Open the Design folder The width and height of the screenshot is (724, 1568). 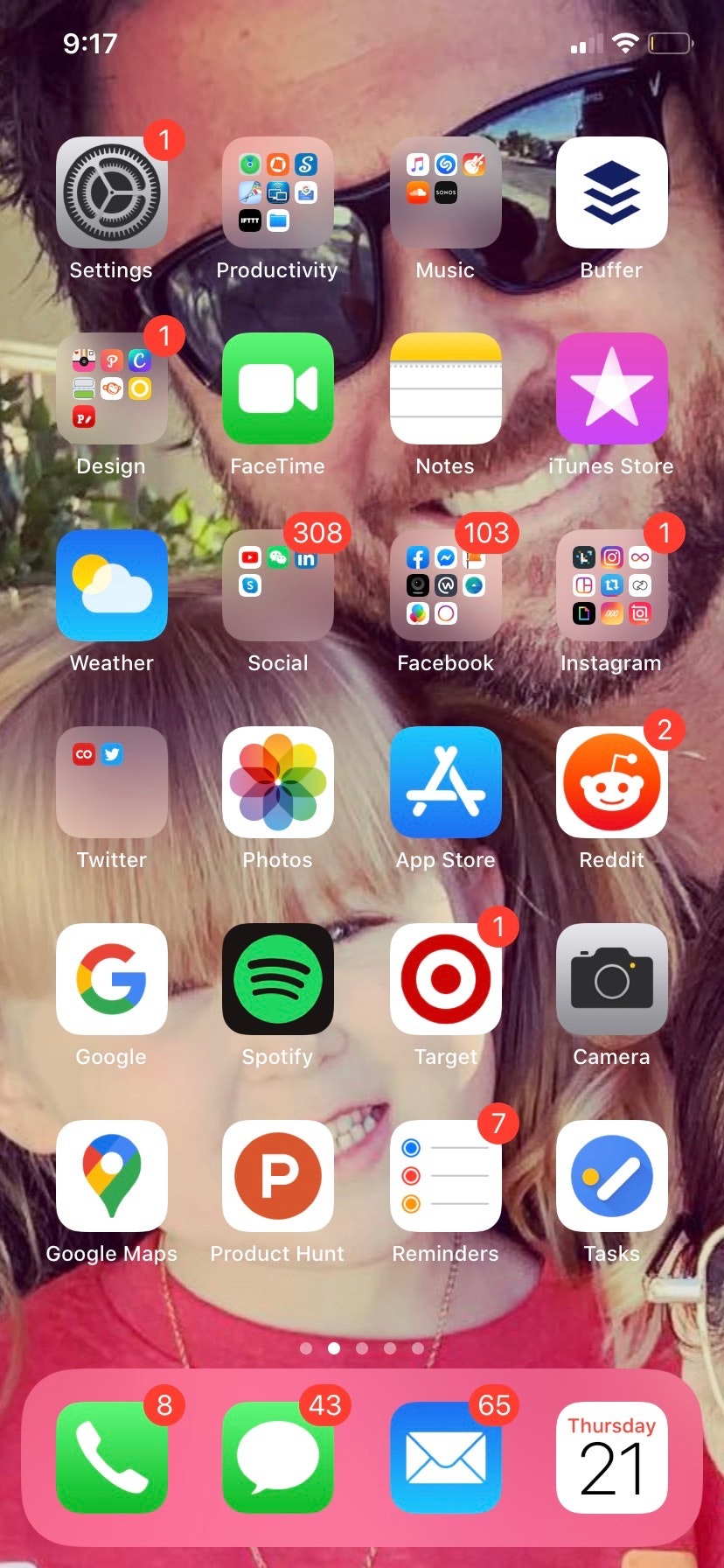(112, 388)
